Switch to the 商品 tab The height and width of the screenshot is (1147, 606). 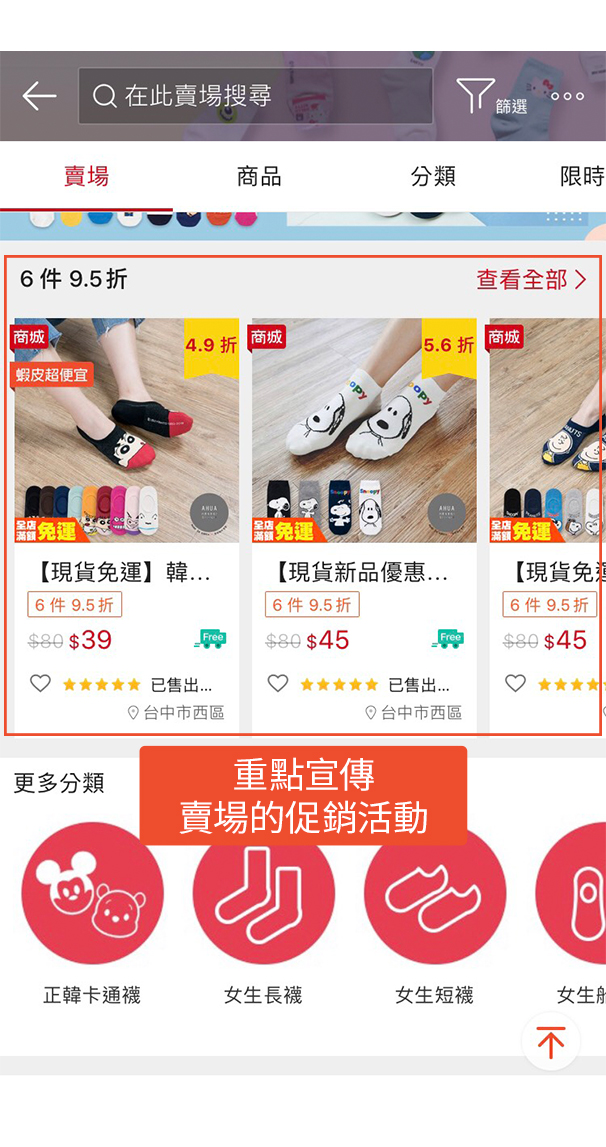(x=259, y=177)
